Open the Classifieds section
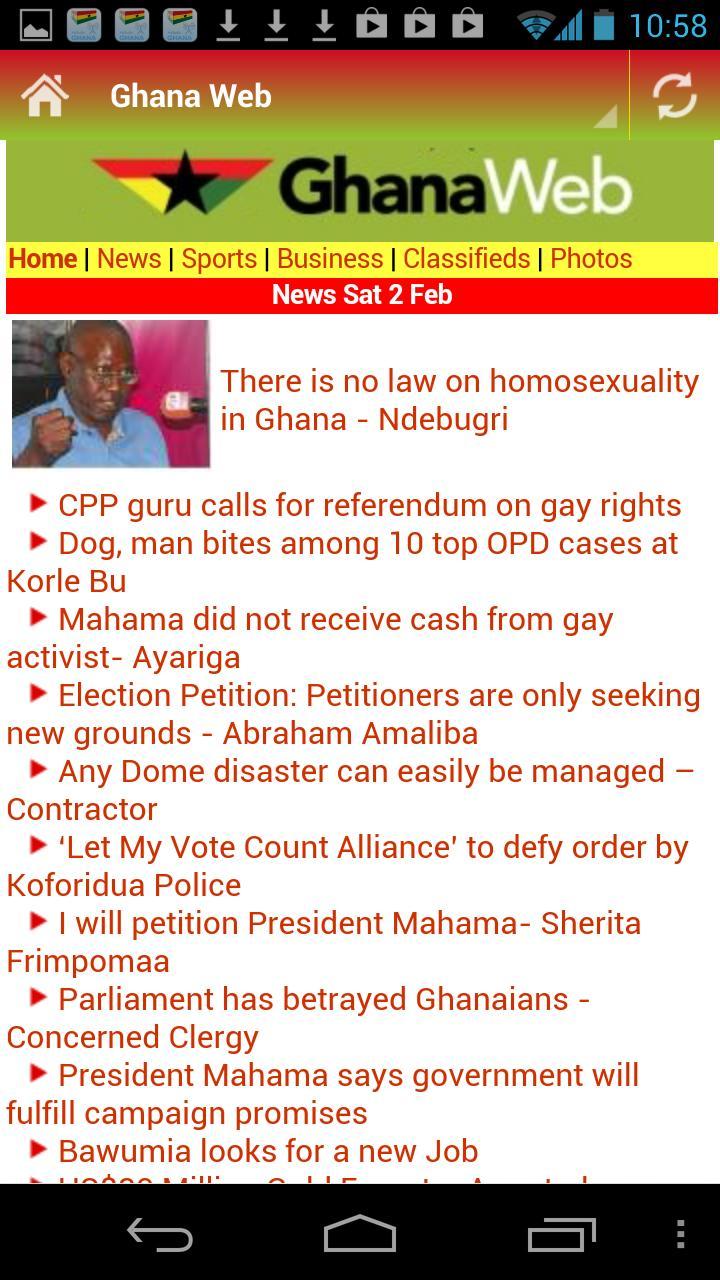720x1280 pixels. pos(467,258)
